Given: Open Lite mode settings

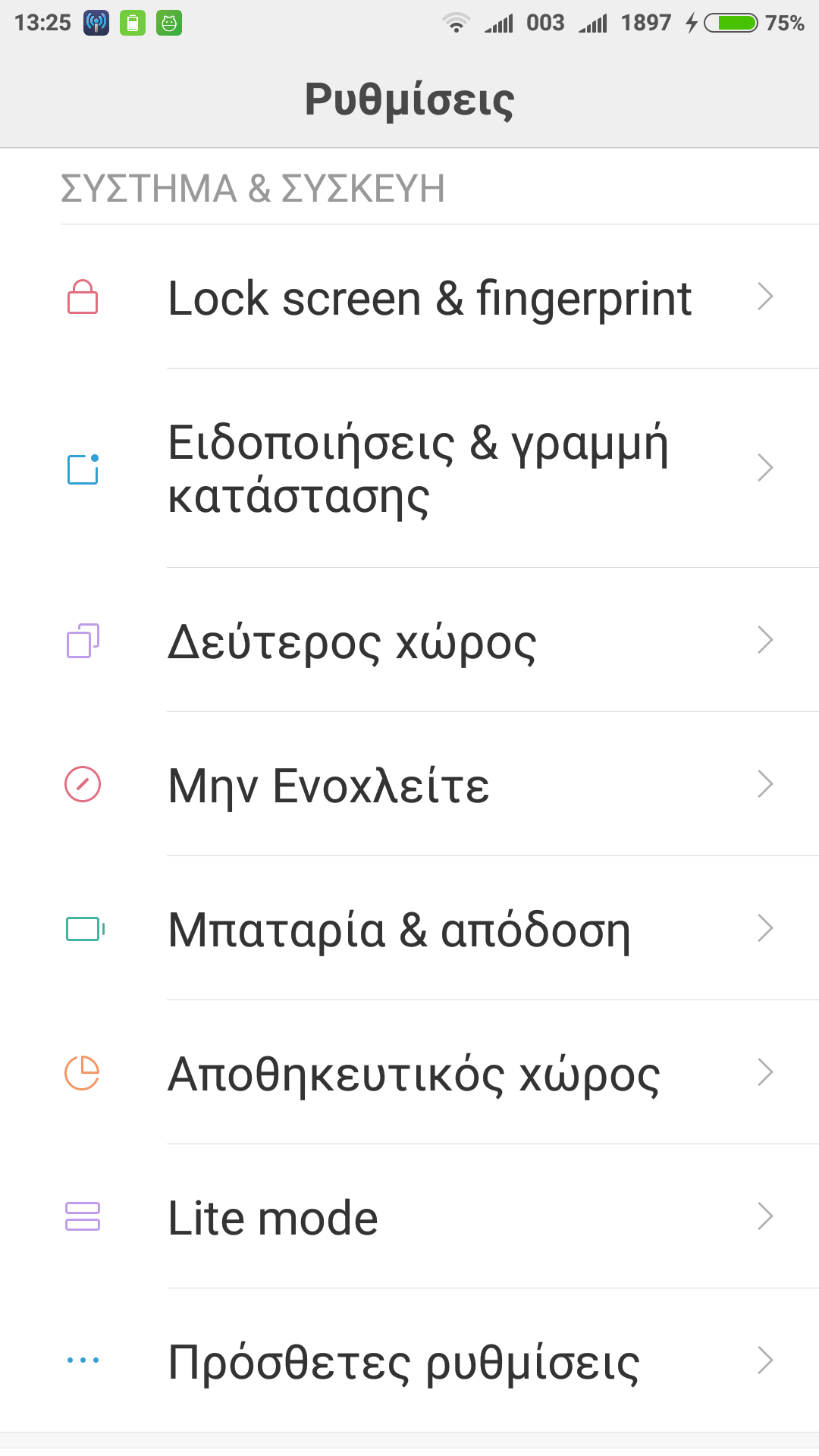Looking at the screenshot, I should click(x=273, y=1217).
